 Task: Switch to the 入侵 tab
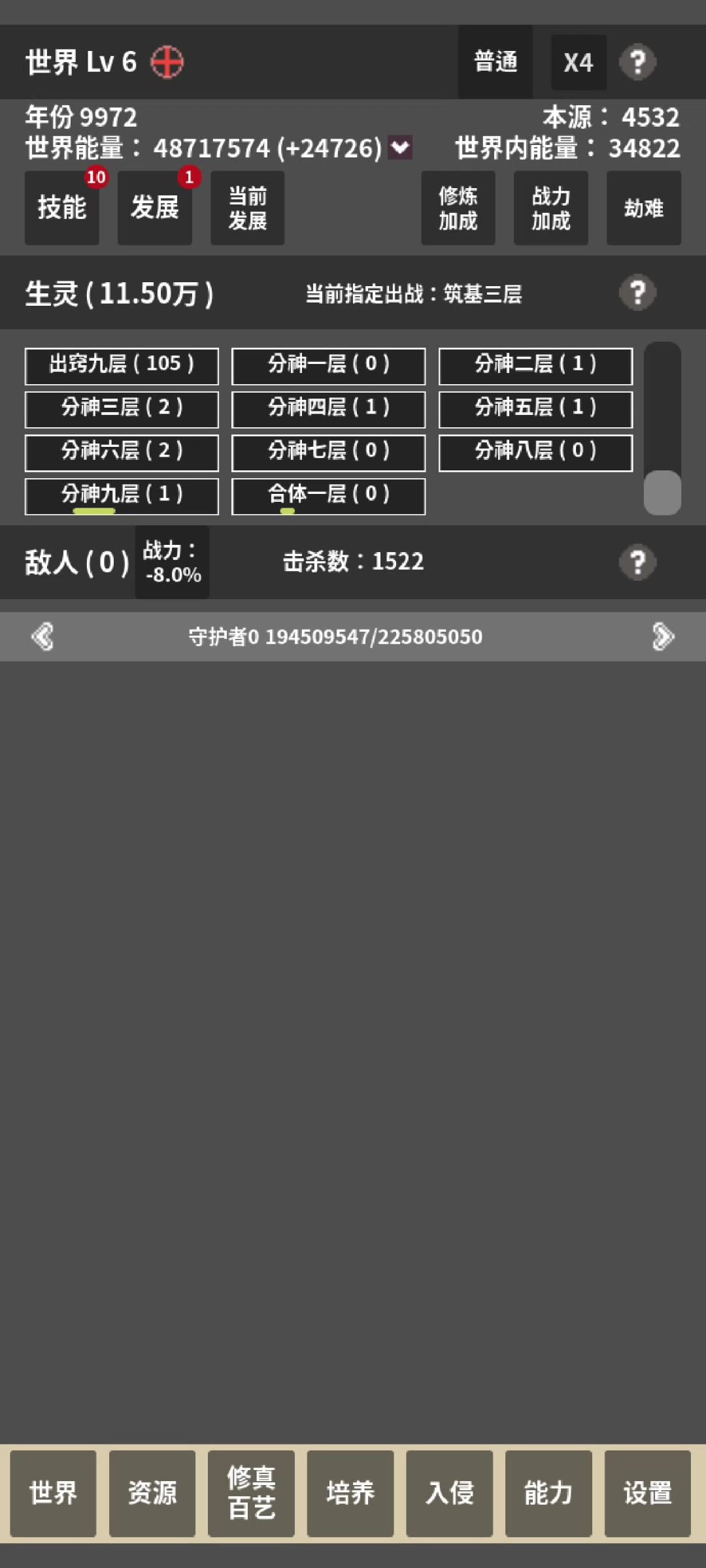pyautogui.click(x=449, y=1494)
